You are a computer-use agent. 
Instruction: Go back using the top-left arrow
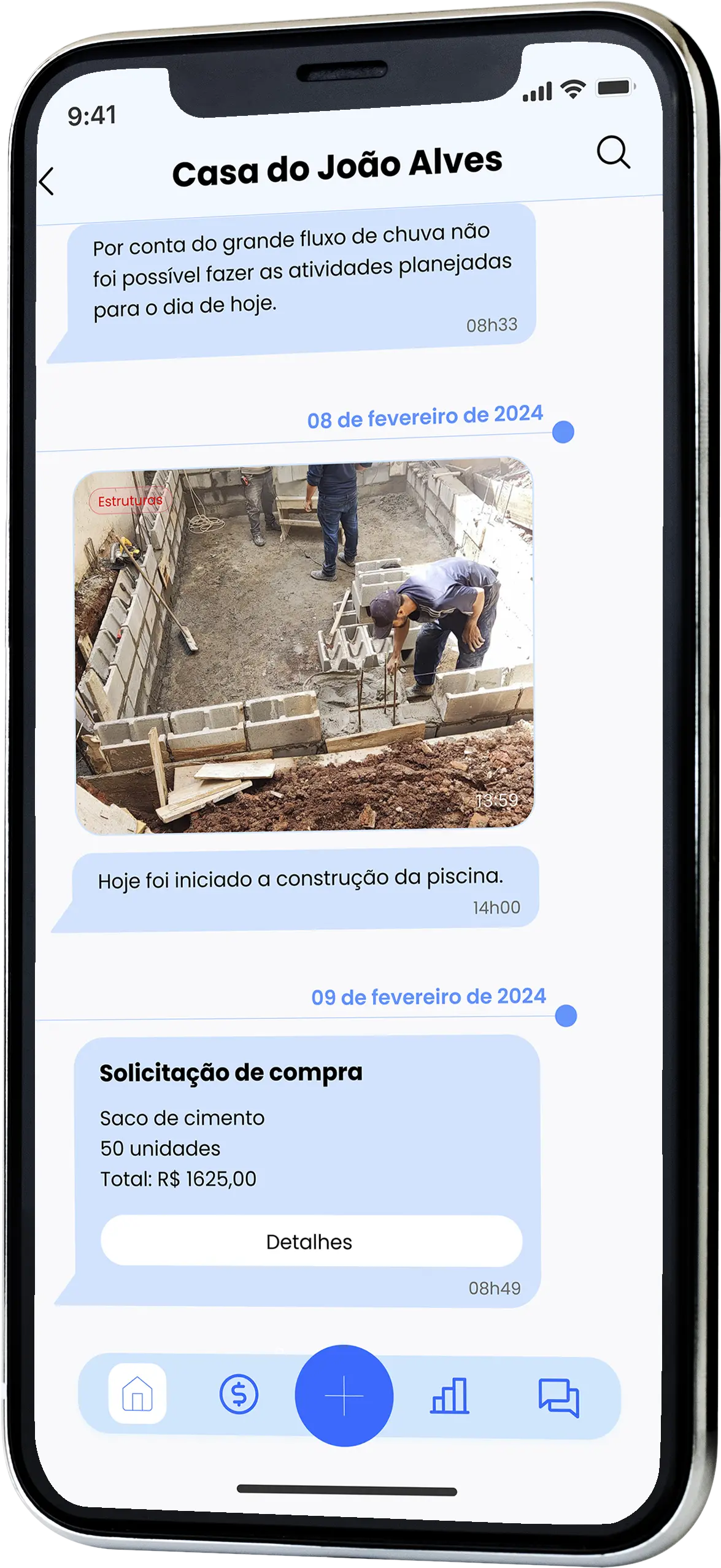click(47, 182)
